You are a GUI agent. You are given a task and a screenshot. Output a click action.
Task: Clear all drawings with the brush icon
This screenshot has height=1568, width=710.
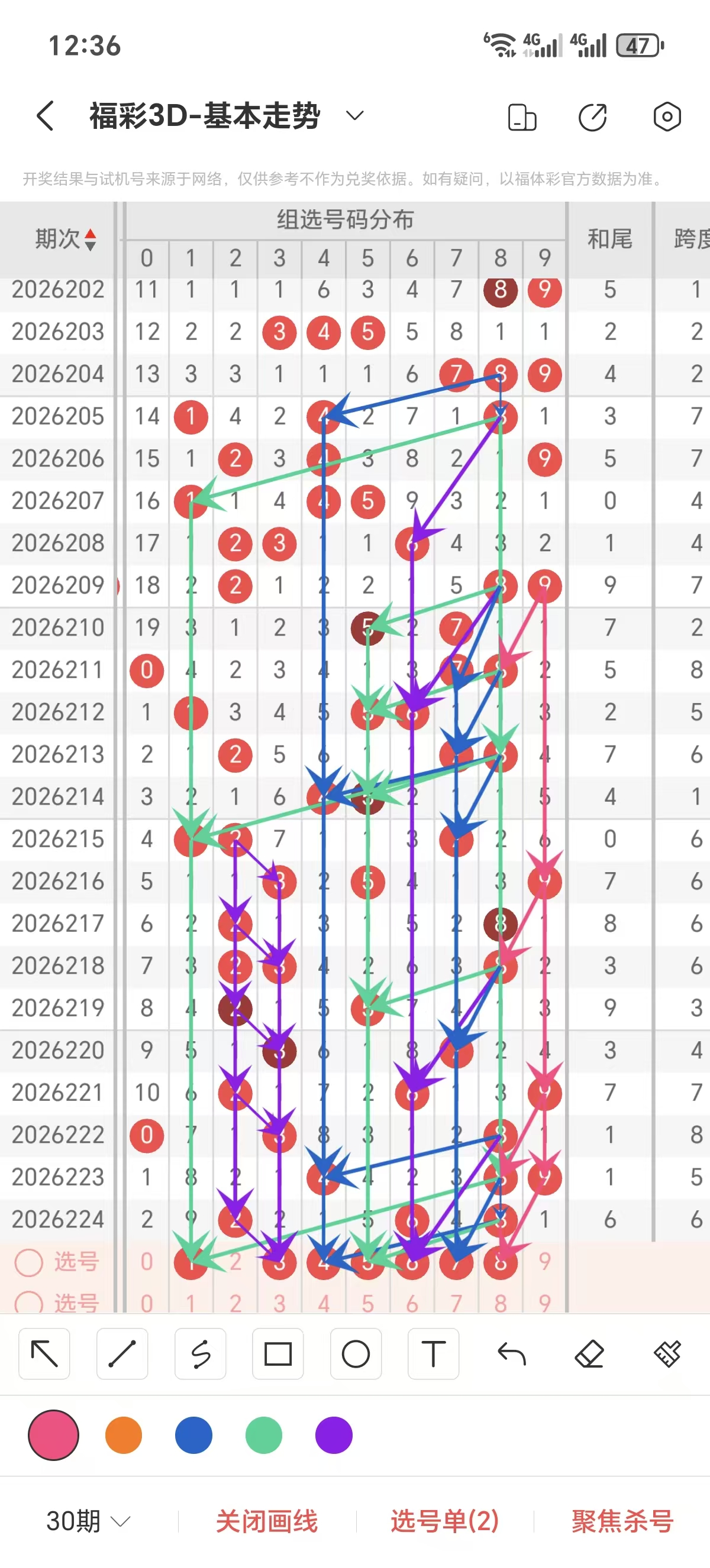click(x=667, y=1354)
